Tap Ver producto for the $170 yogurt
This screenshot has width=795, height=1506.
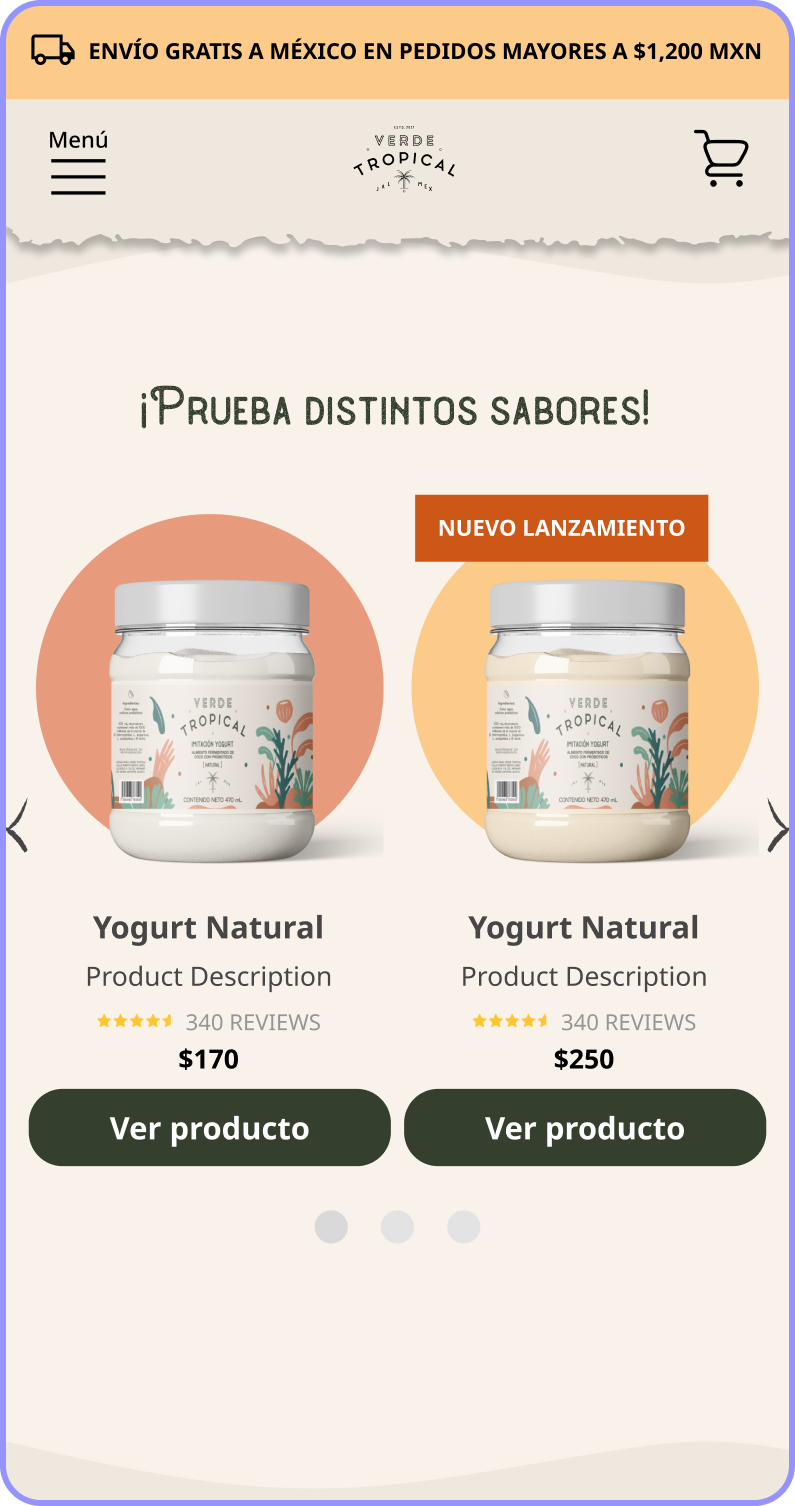pos(209,1128)
